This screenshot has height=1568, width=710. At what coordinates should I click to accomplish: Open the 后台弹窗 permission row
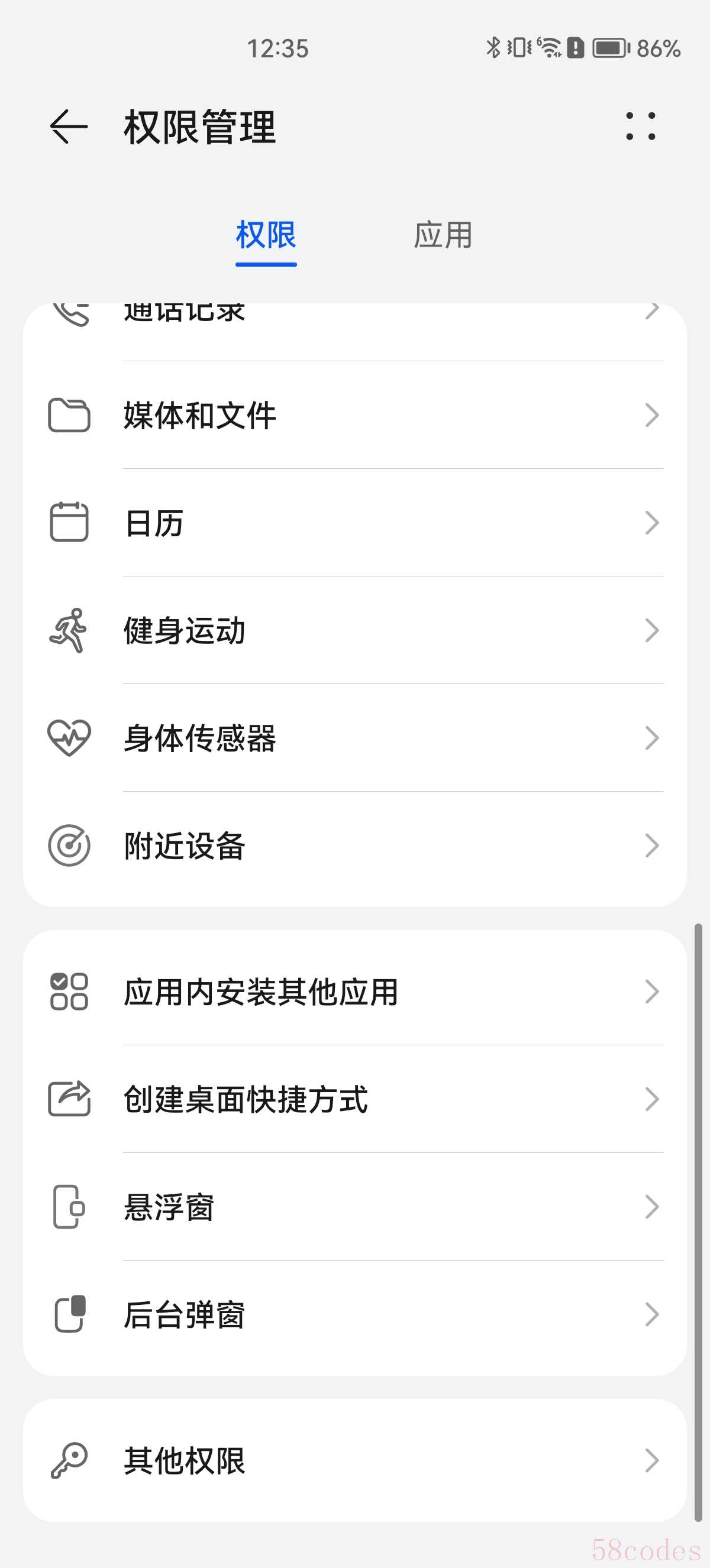[x=355, y=1315]
